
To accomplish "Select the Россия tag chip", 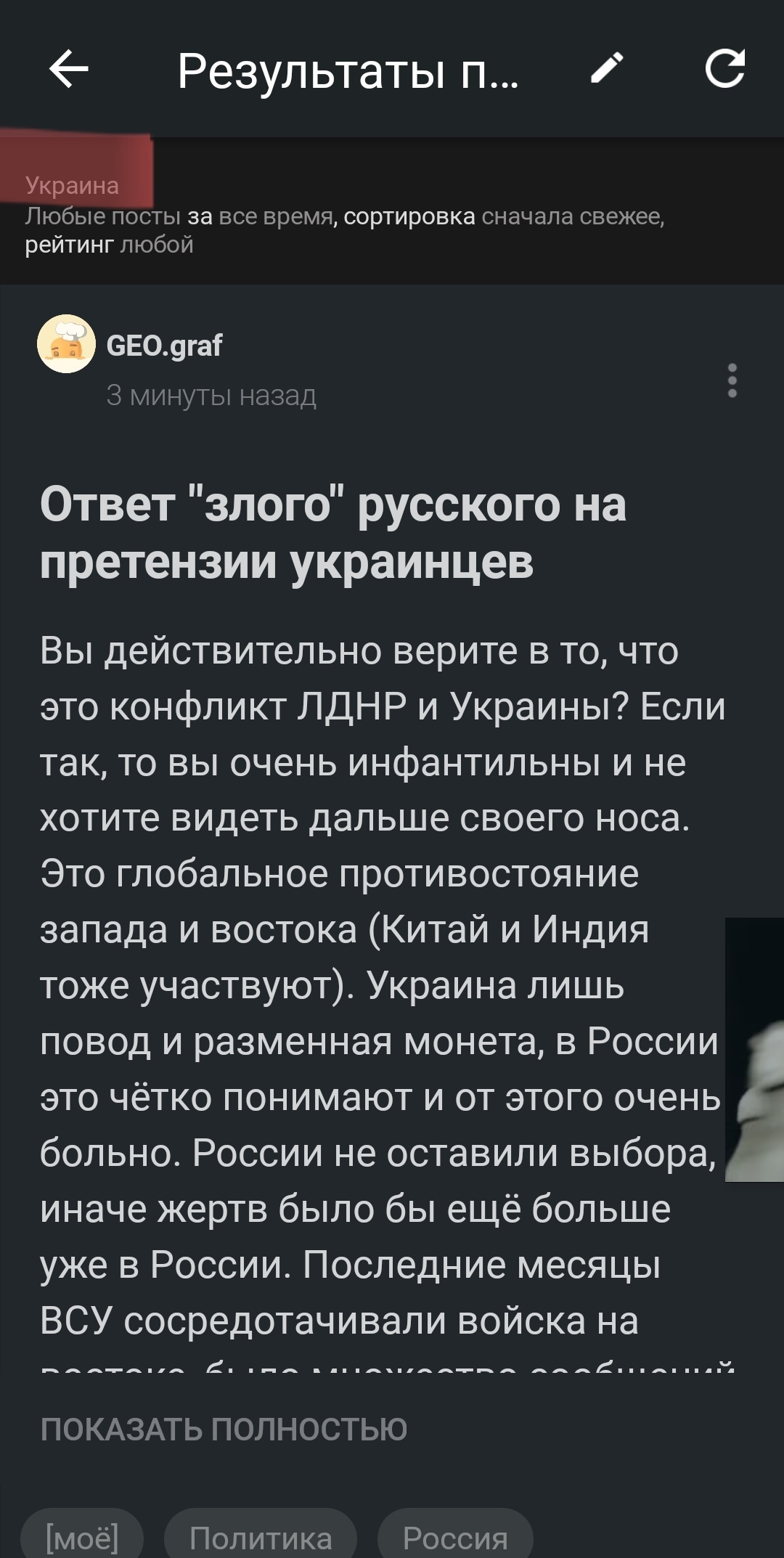I will pos(455,1538).
